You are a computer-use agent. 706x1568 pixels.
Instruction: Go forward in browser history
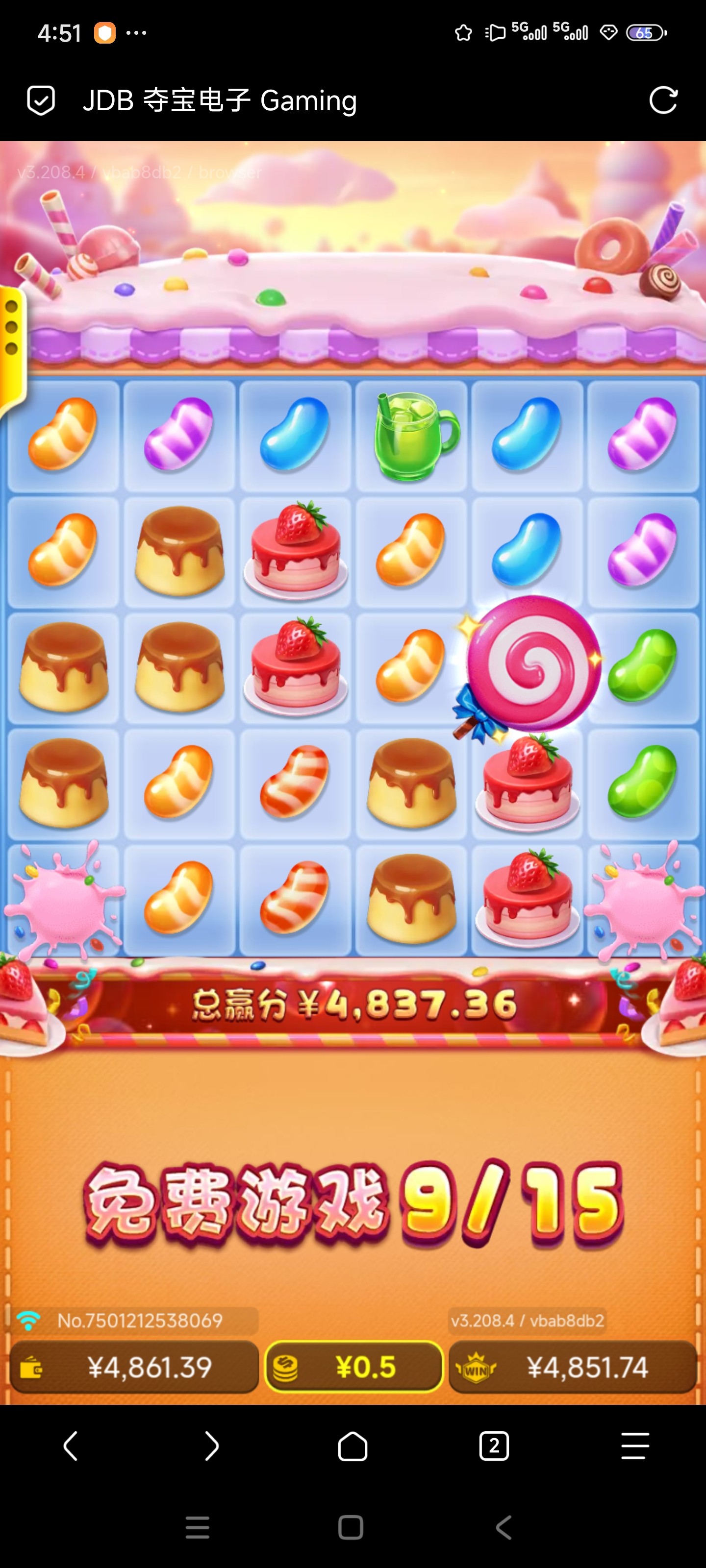(x=211, y=1445)
